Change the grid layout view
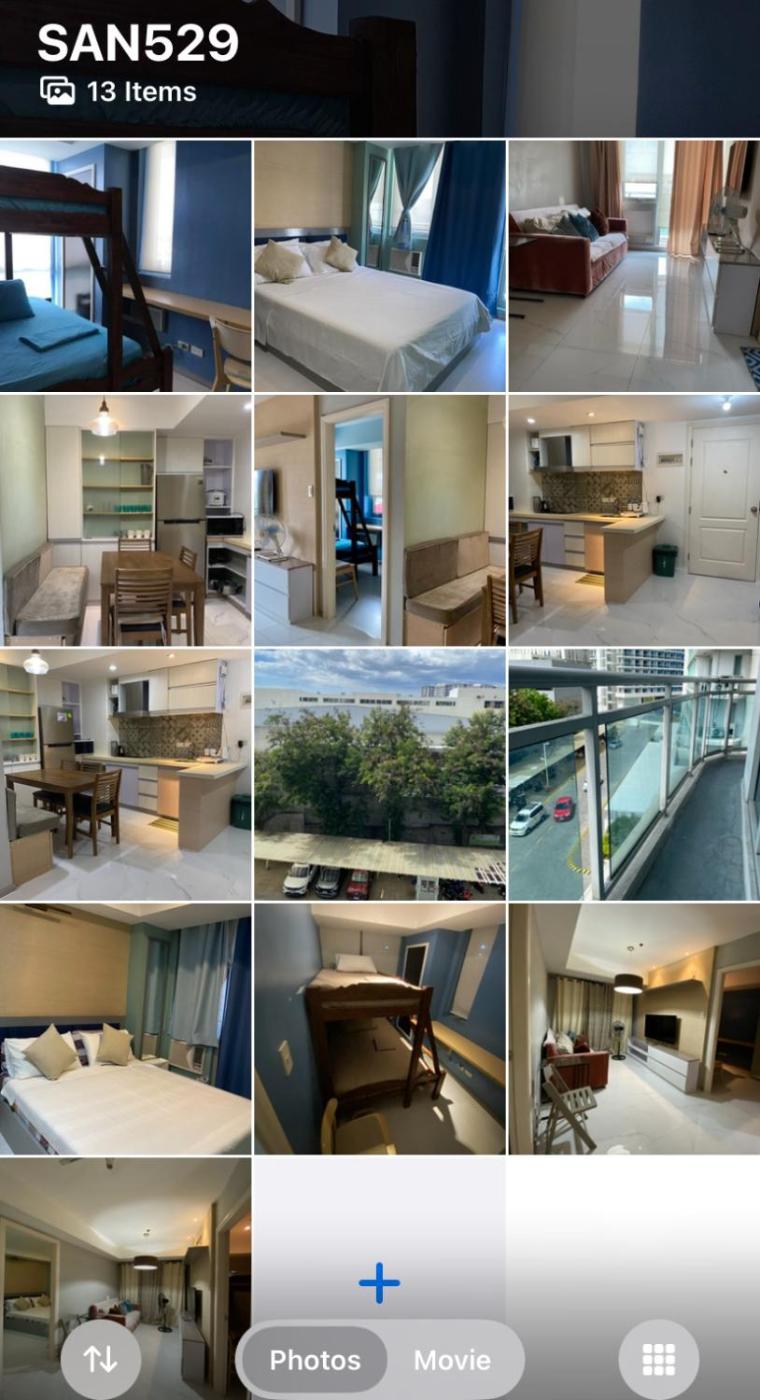This screenshot has width=760, height=1400. 658,1359
